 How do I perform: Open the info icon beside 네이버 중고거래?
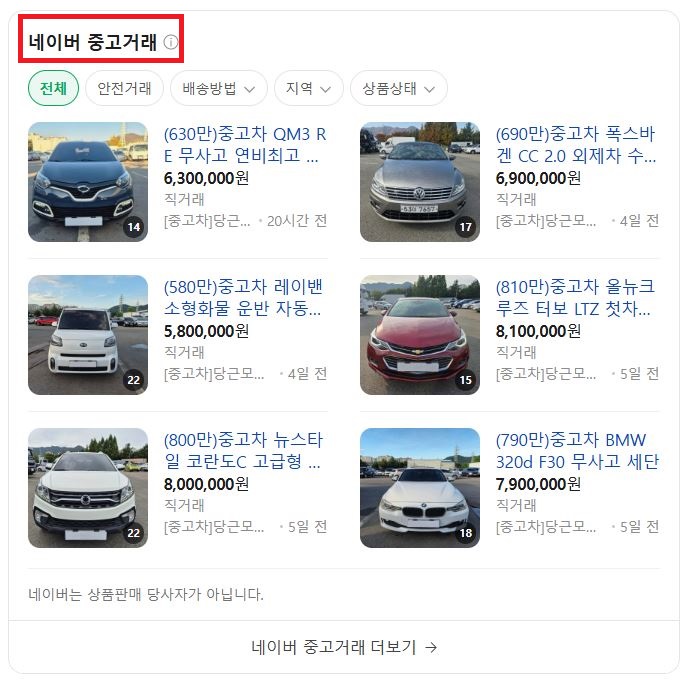pos(171,42)
